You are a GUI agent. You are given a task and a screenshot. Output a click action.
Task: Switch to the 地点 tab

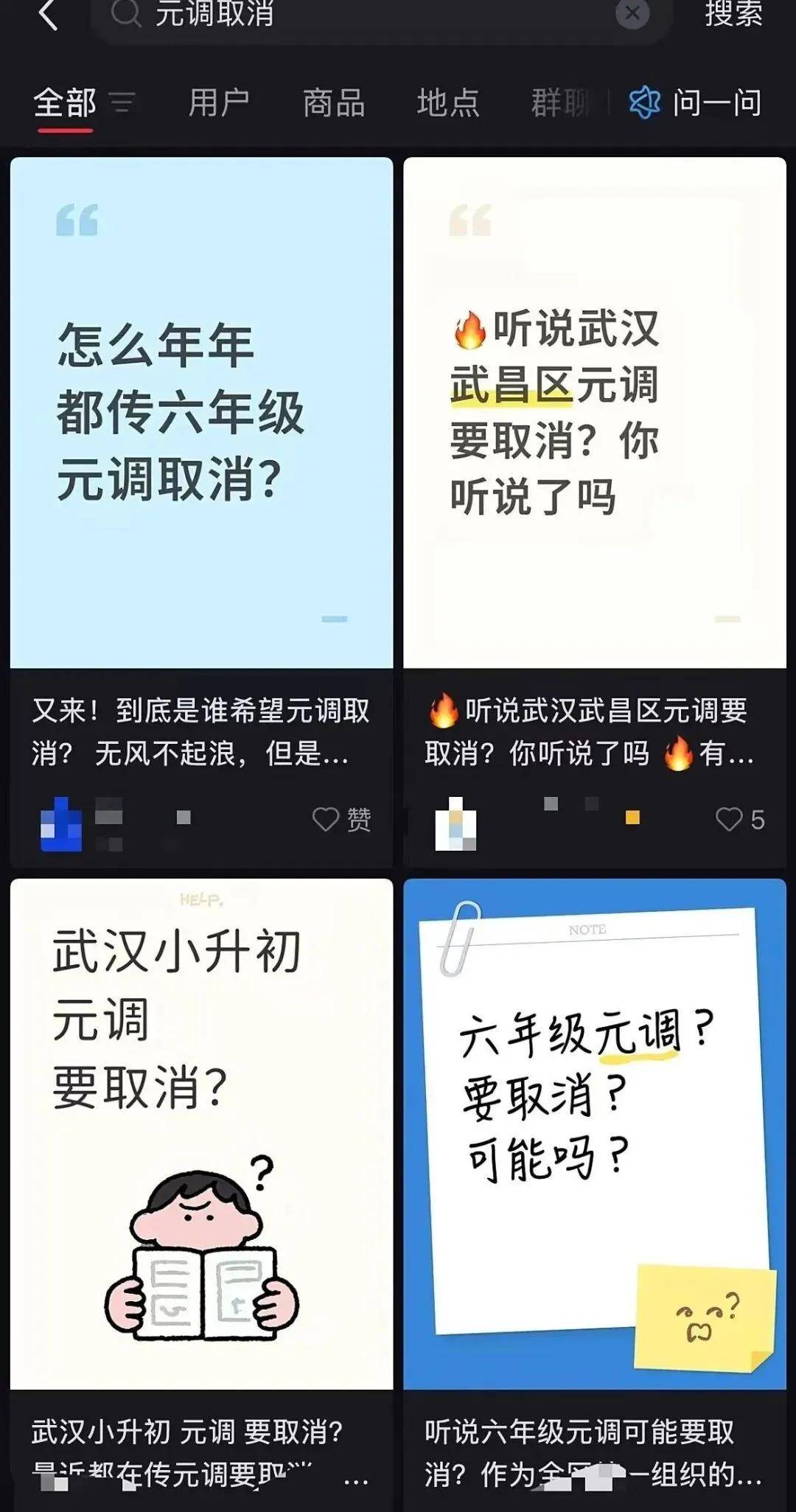(448, 102)
